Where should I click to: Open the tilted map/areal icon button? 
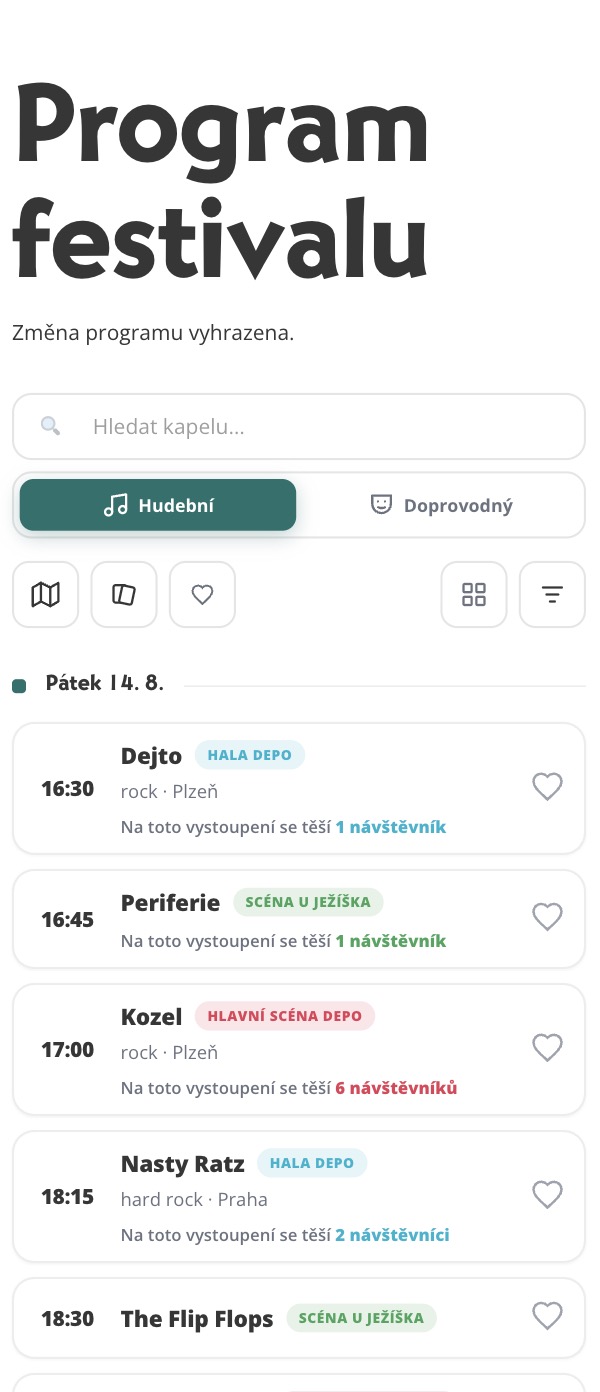[x=124, y=595]
